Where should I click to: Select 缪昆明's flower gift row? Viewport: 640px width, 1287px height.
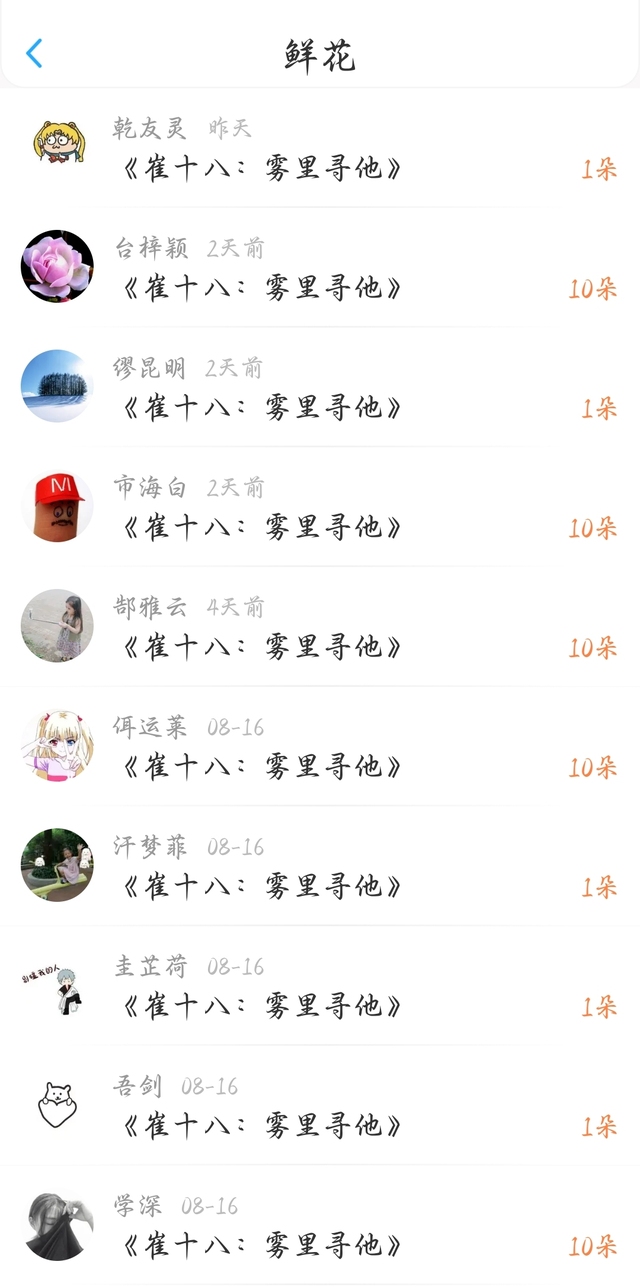pyautogui.click(x=320, y=388)
